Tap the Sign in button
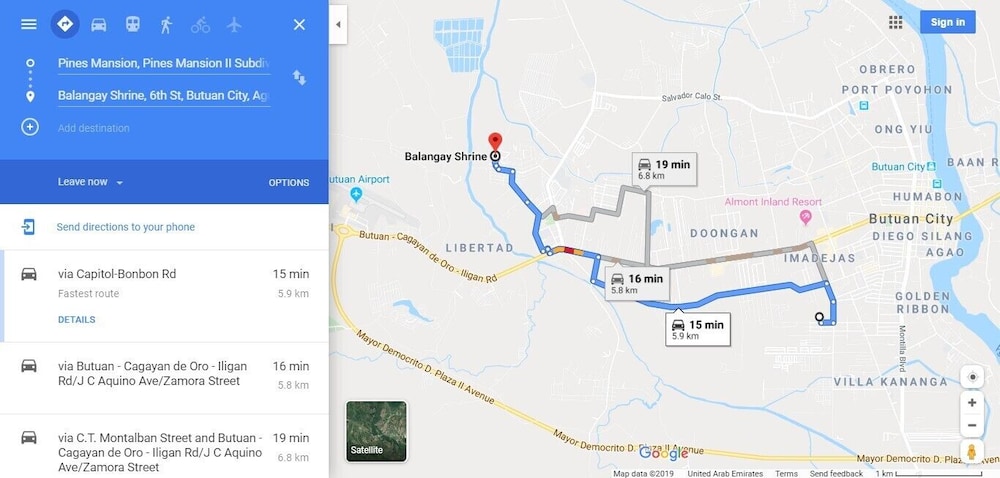This screenshot has height=478, width=1000. click(947, 22)
